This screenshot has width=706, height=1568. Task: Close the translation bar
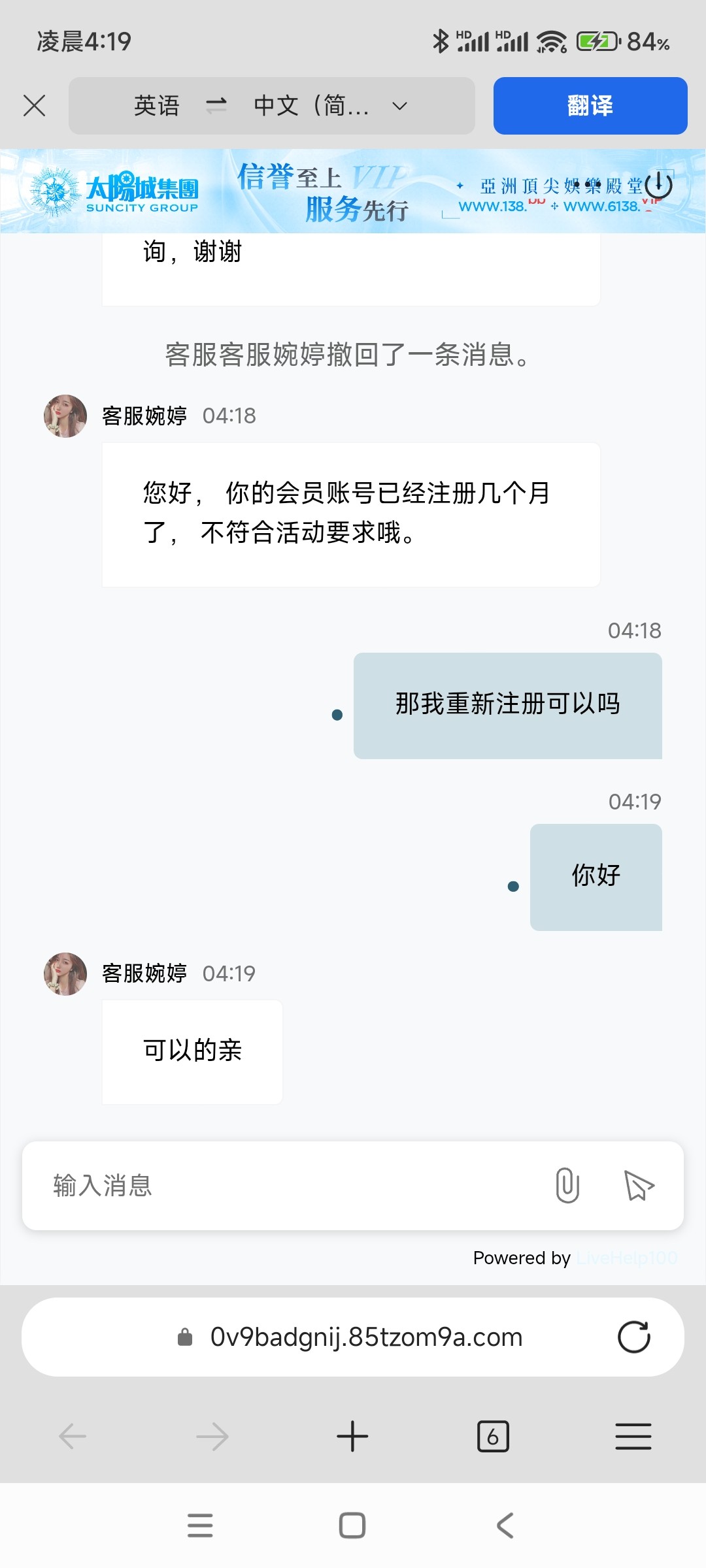[x=34, y=105]
